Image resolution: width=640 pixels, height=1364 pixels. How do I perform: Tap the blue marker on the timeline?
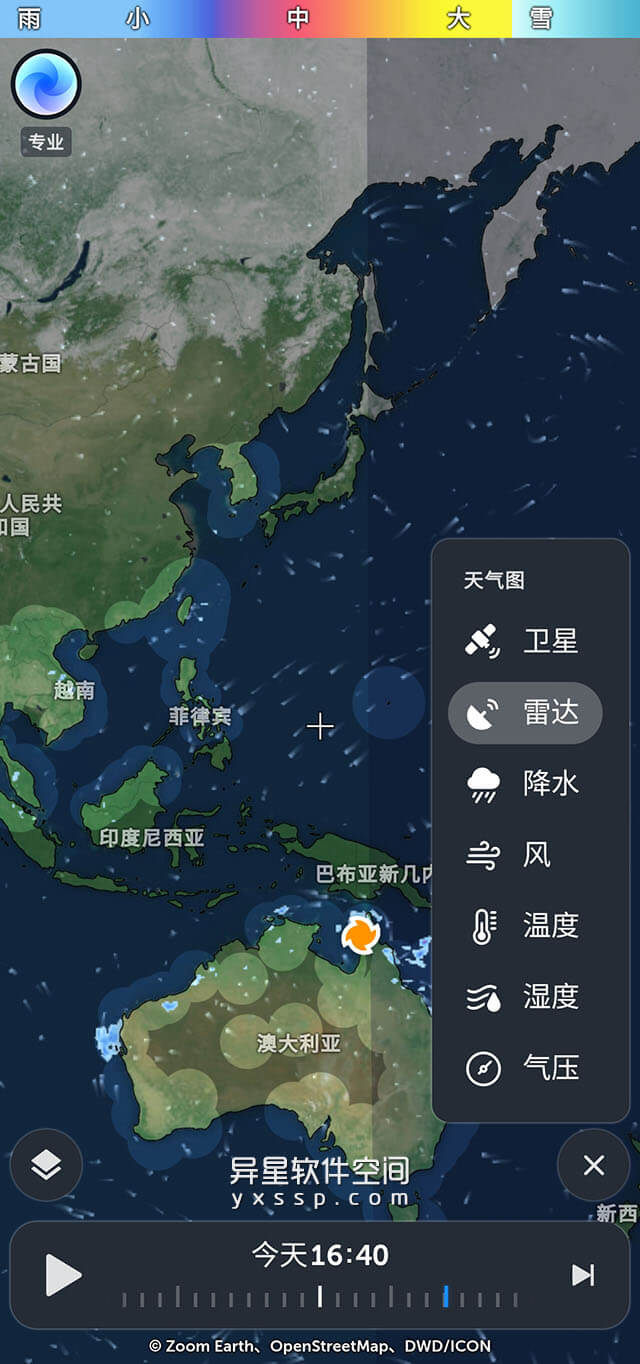pos(445,1297)
